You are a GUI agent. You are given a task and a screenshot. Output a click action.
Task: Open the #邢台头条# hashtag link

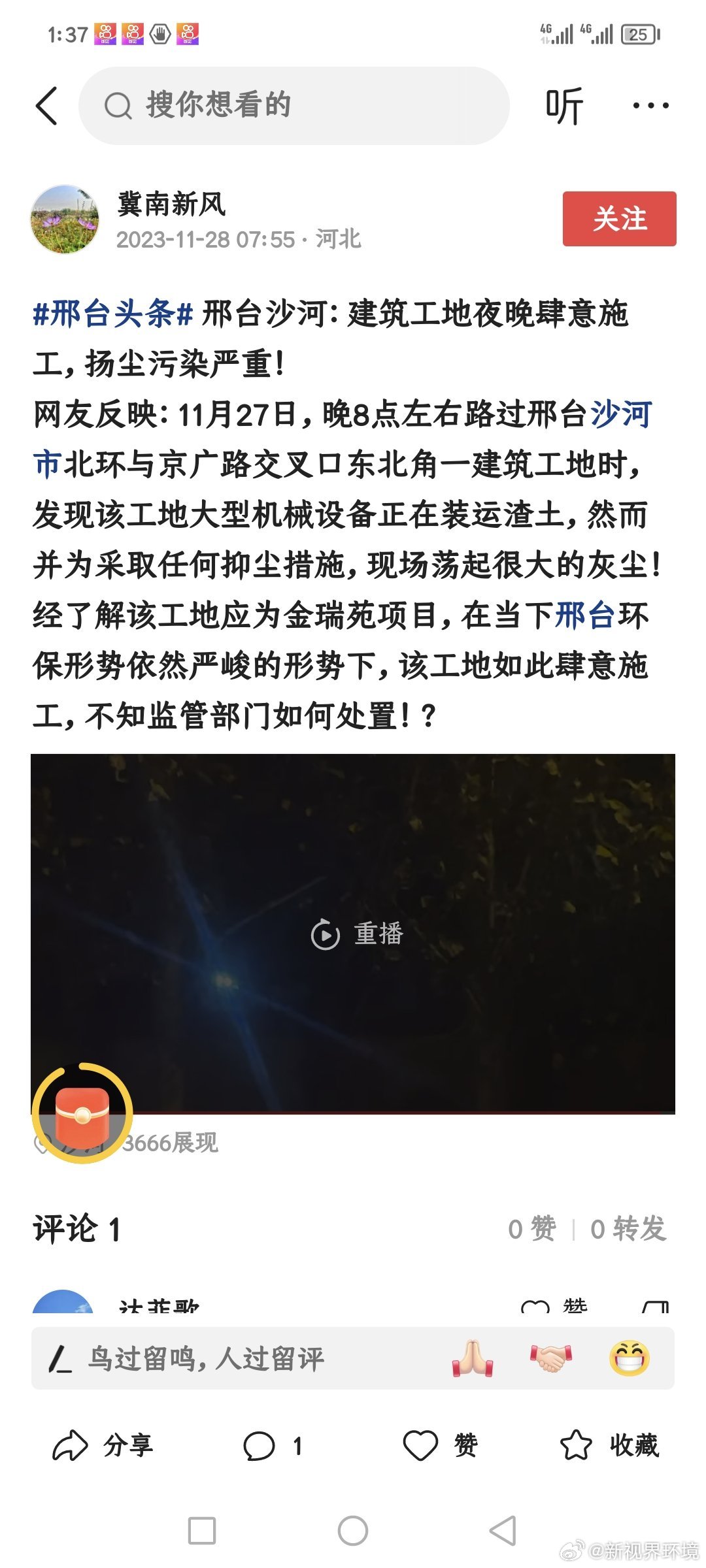point(113,314)
